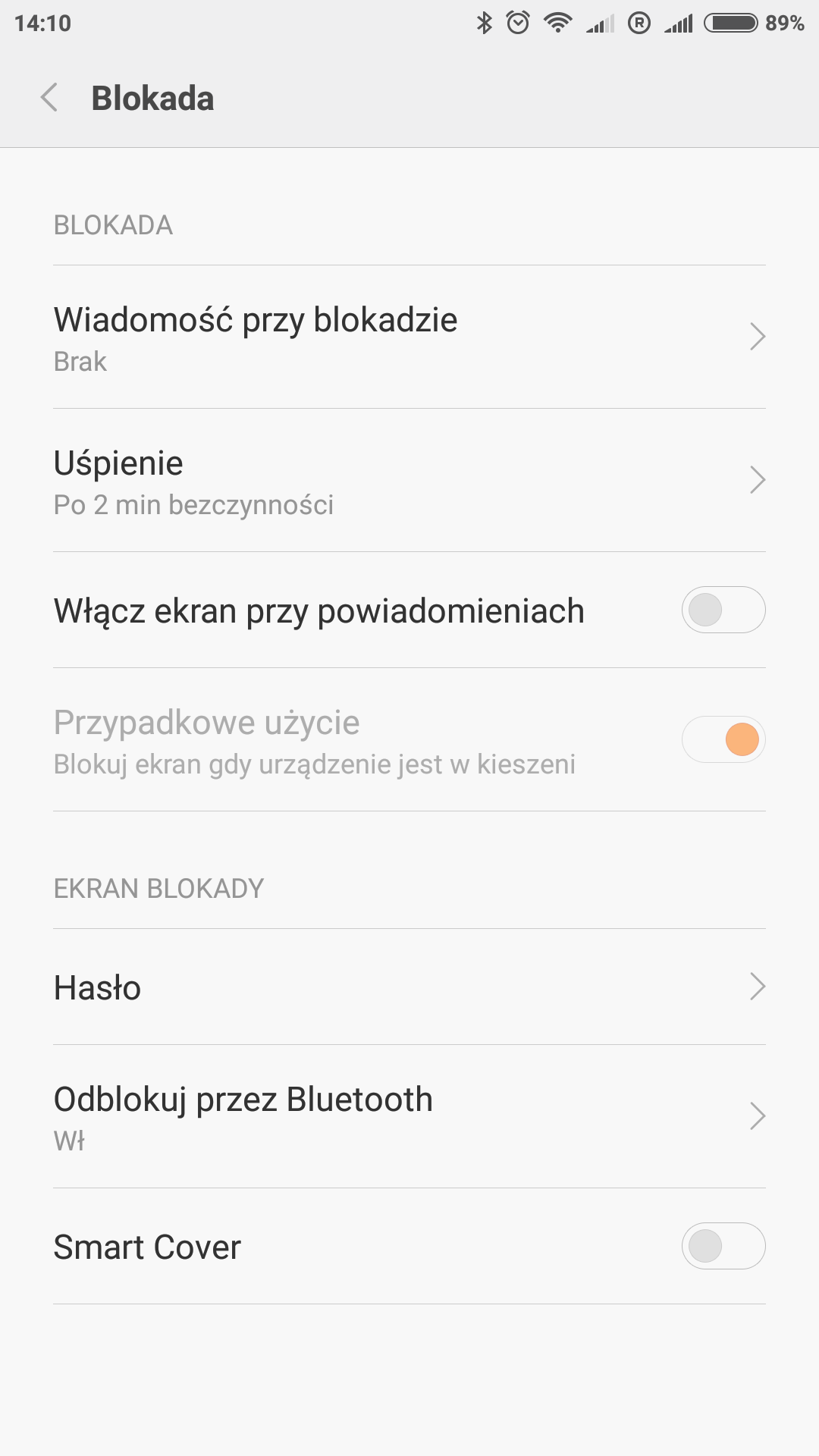
Task: Go back from the Blokada screen
Action: pos(50,98)
